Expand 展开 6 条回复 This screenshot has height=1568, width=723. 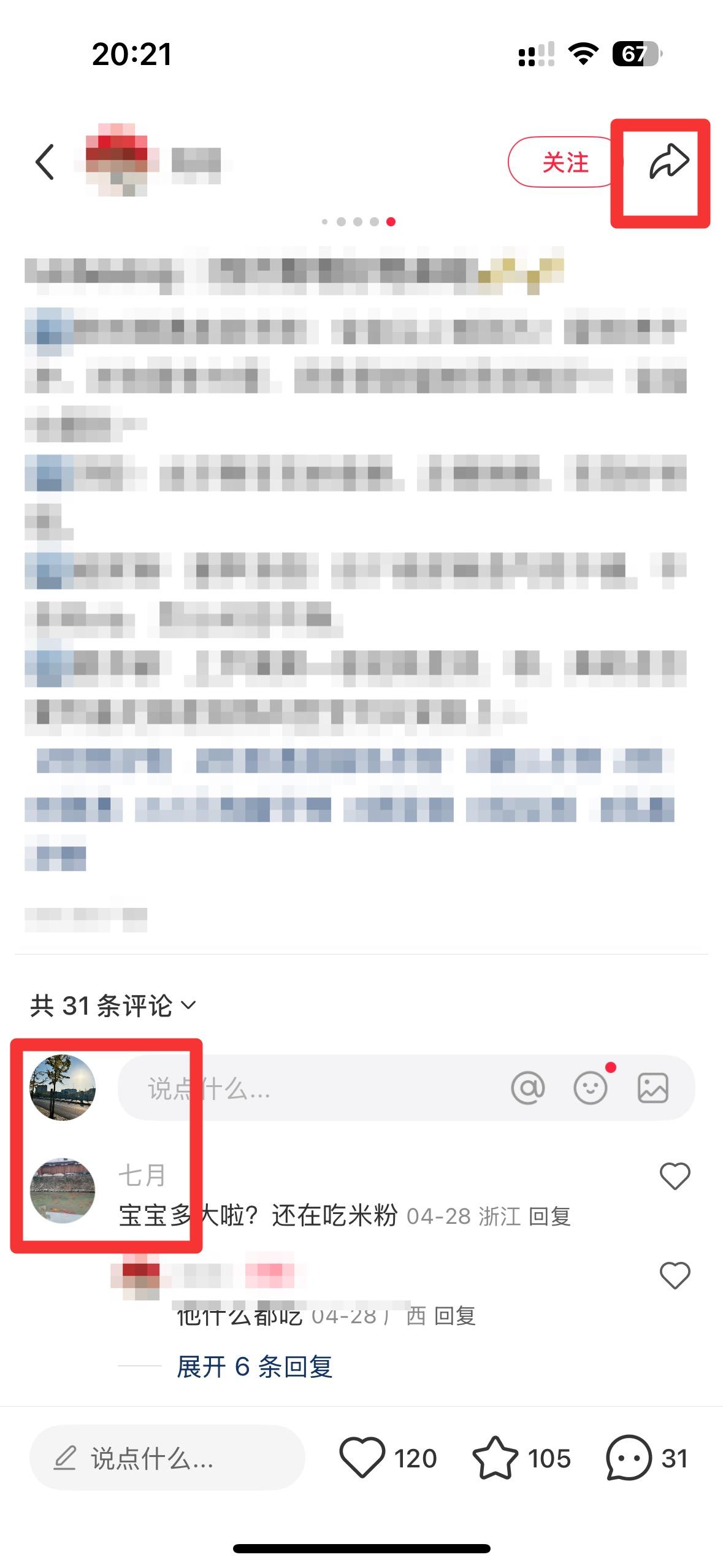point(254,1366)
